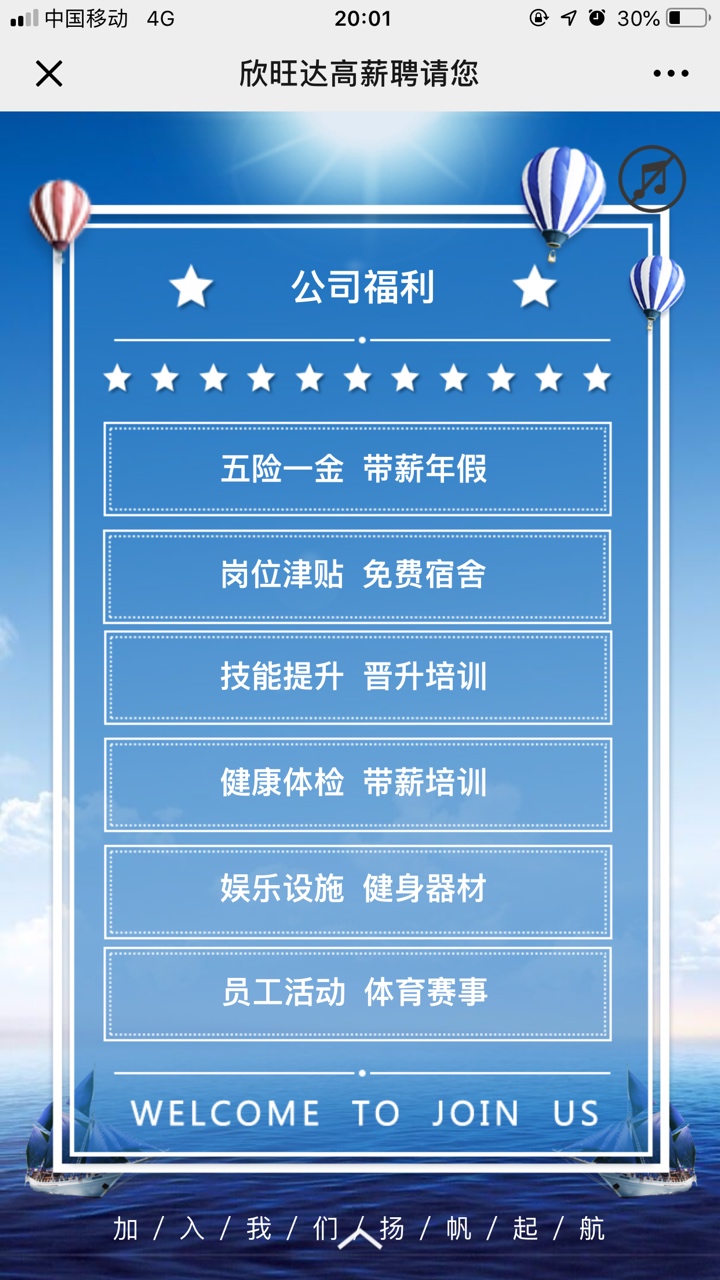720x1280 pixels.
Task: Open the three-dot overflow menu
Action: click(x=670, y=73)
